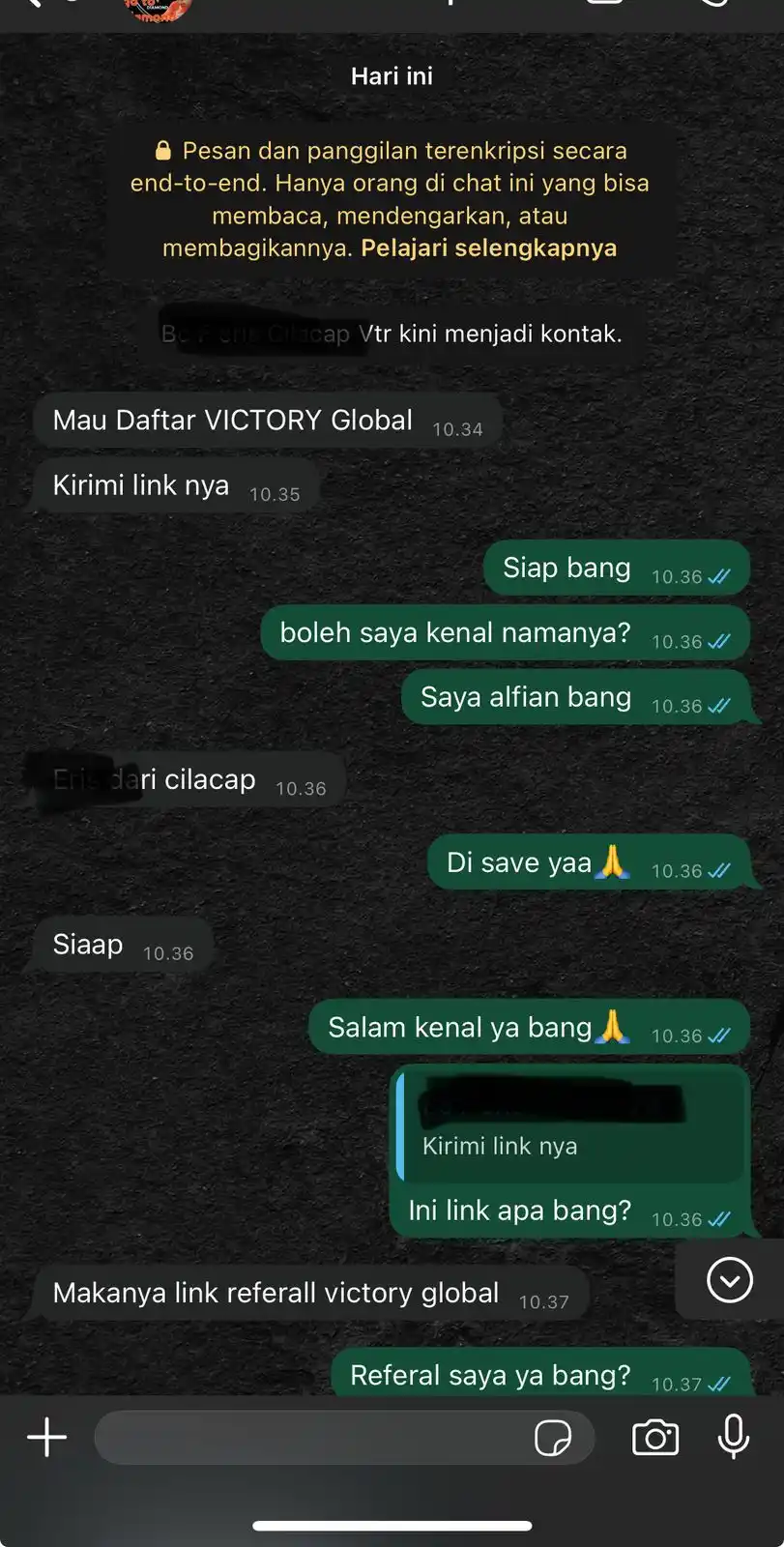
Task: Jump to latest messages with down-arrow button
Action: [x=730, y=1281]
